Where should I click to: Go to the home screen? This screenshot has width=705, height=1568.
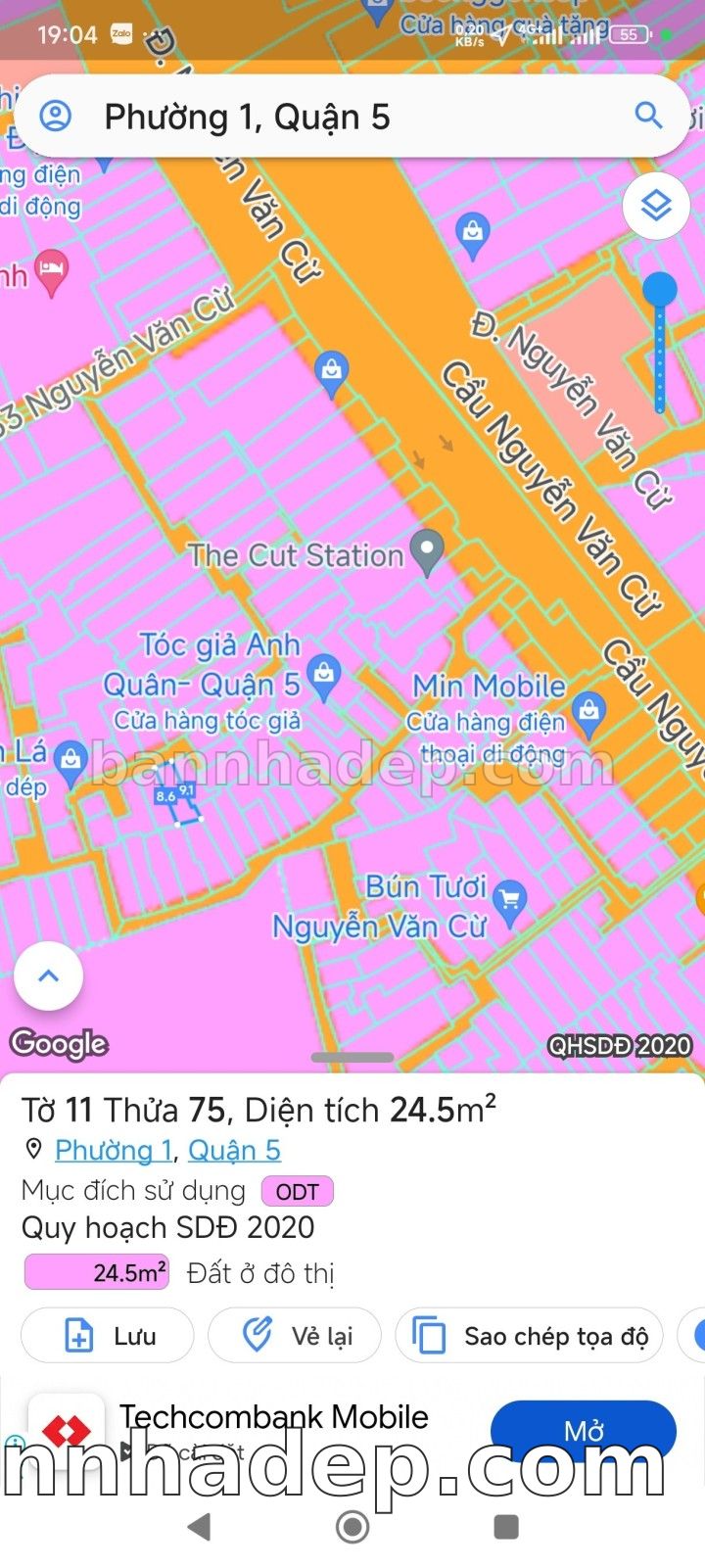coord(352,1526)
